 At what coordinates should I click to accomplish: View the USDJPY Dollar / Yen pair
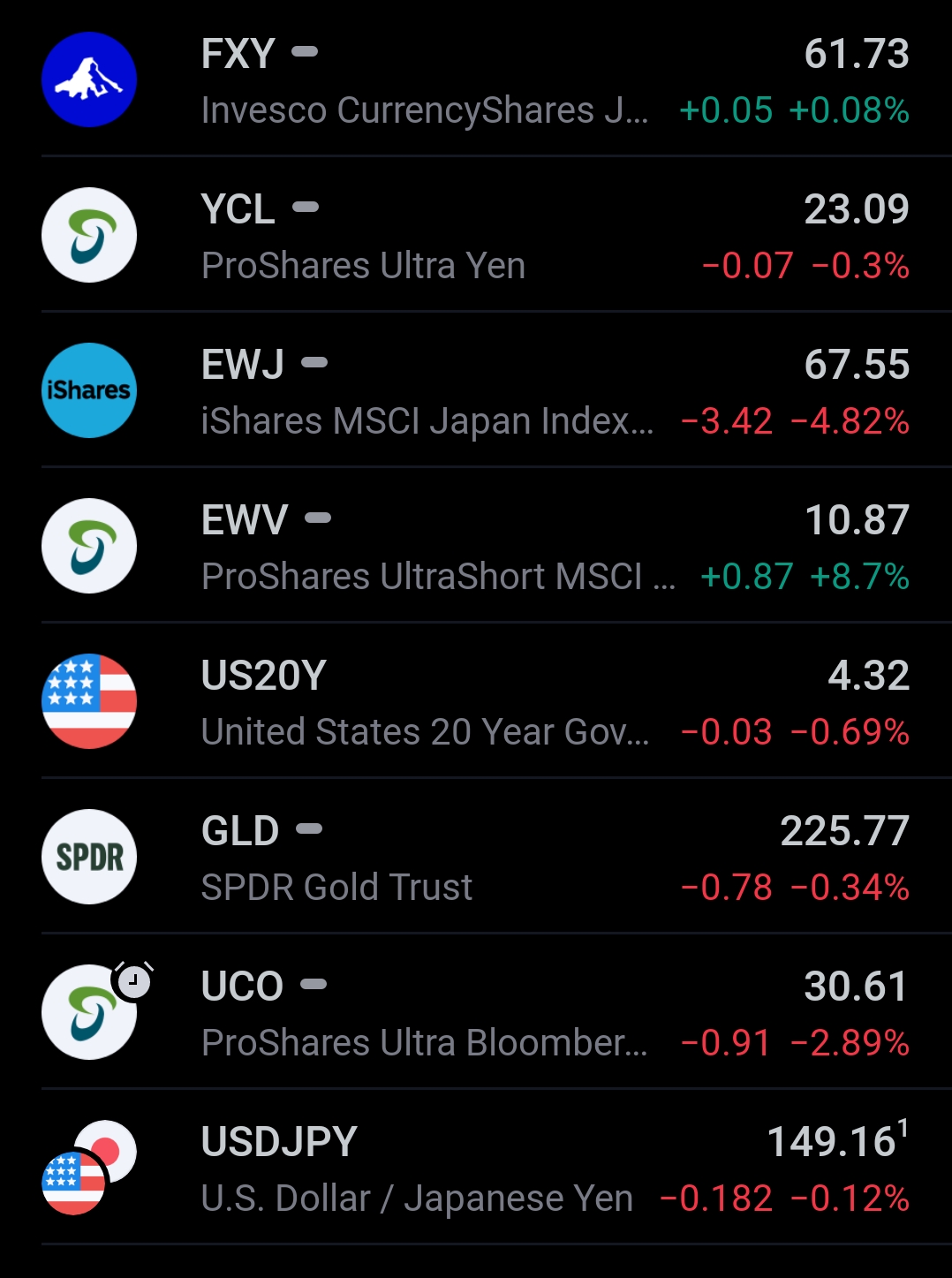point(475,1169)
